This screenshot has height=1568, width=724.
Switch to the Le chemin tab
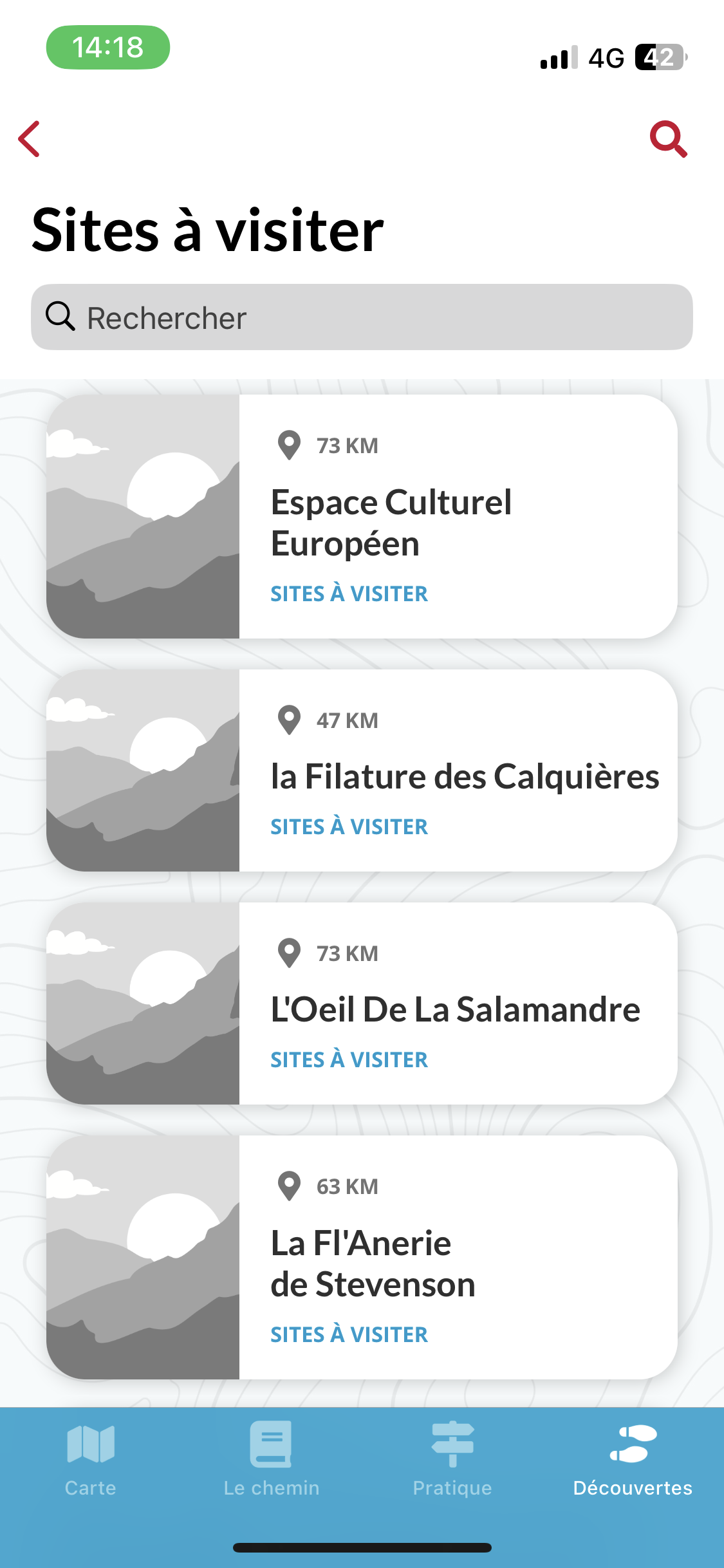(x=272, y=1459)
